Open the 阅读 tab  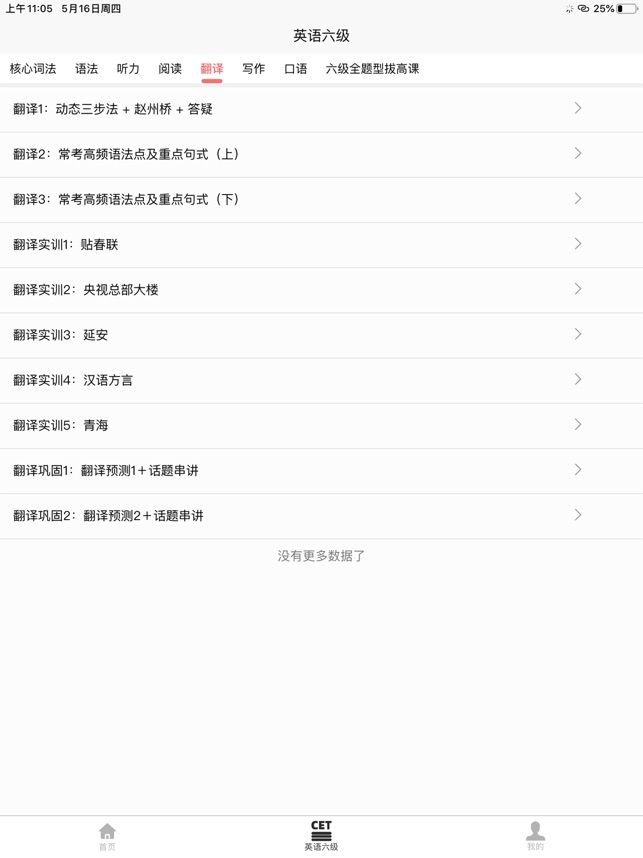coord(170,69)
